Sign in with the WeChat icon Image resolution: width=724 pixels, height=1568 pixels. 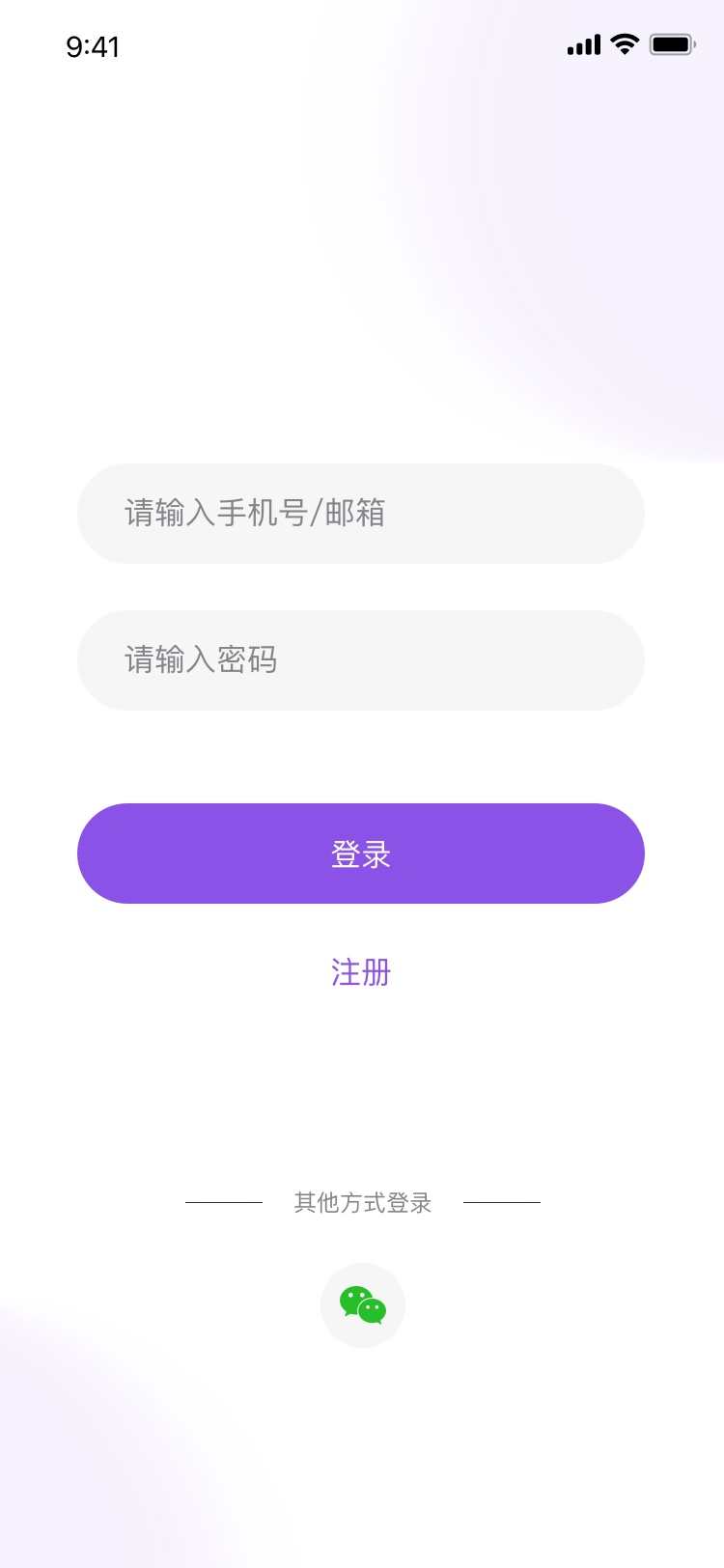click(x=363, y=1305)
